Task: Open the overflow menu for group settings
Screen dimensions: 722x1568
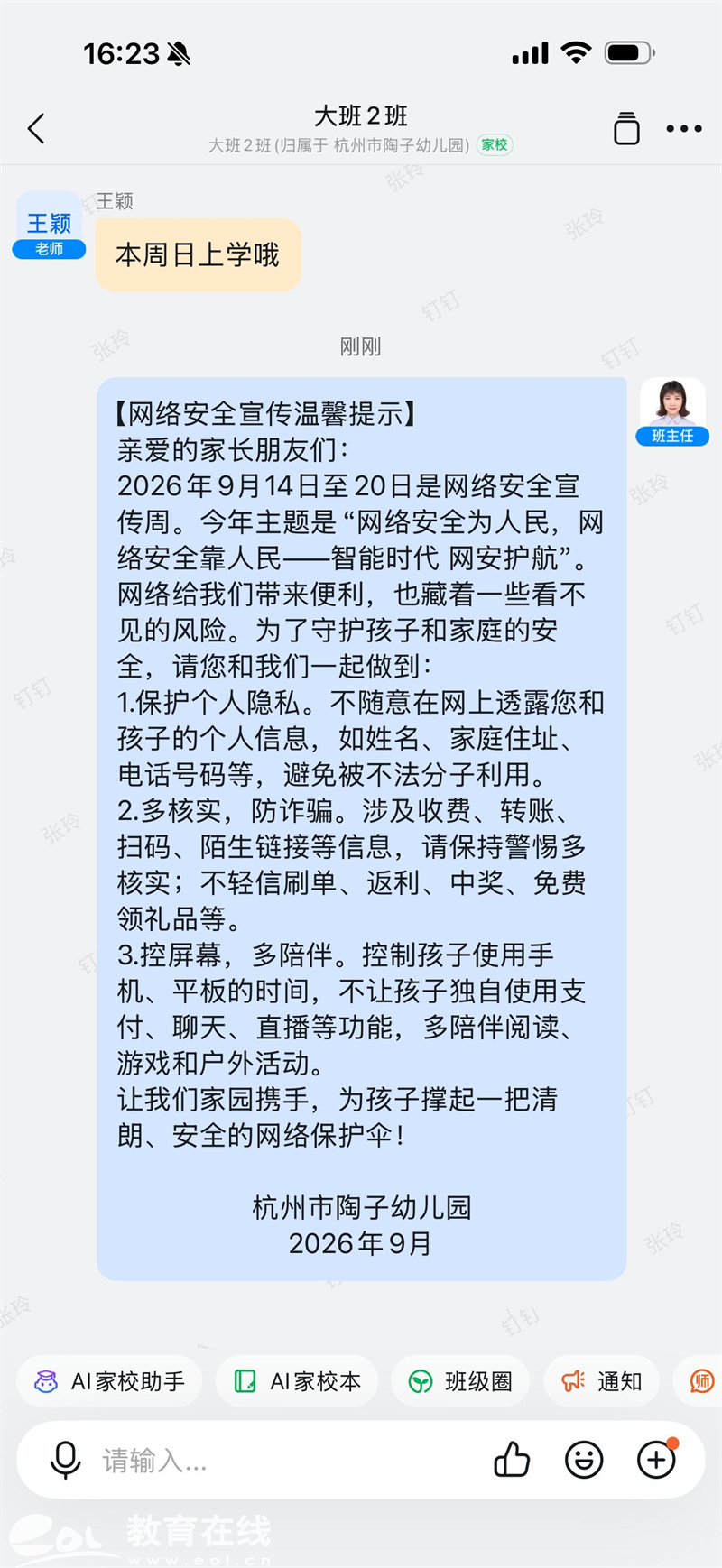Action: point(684,129)
